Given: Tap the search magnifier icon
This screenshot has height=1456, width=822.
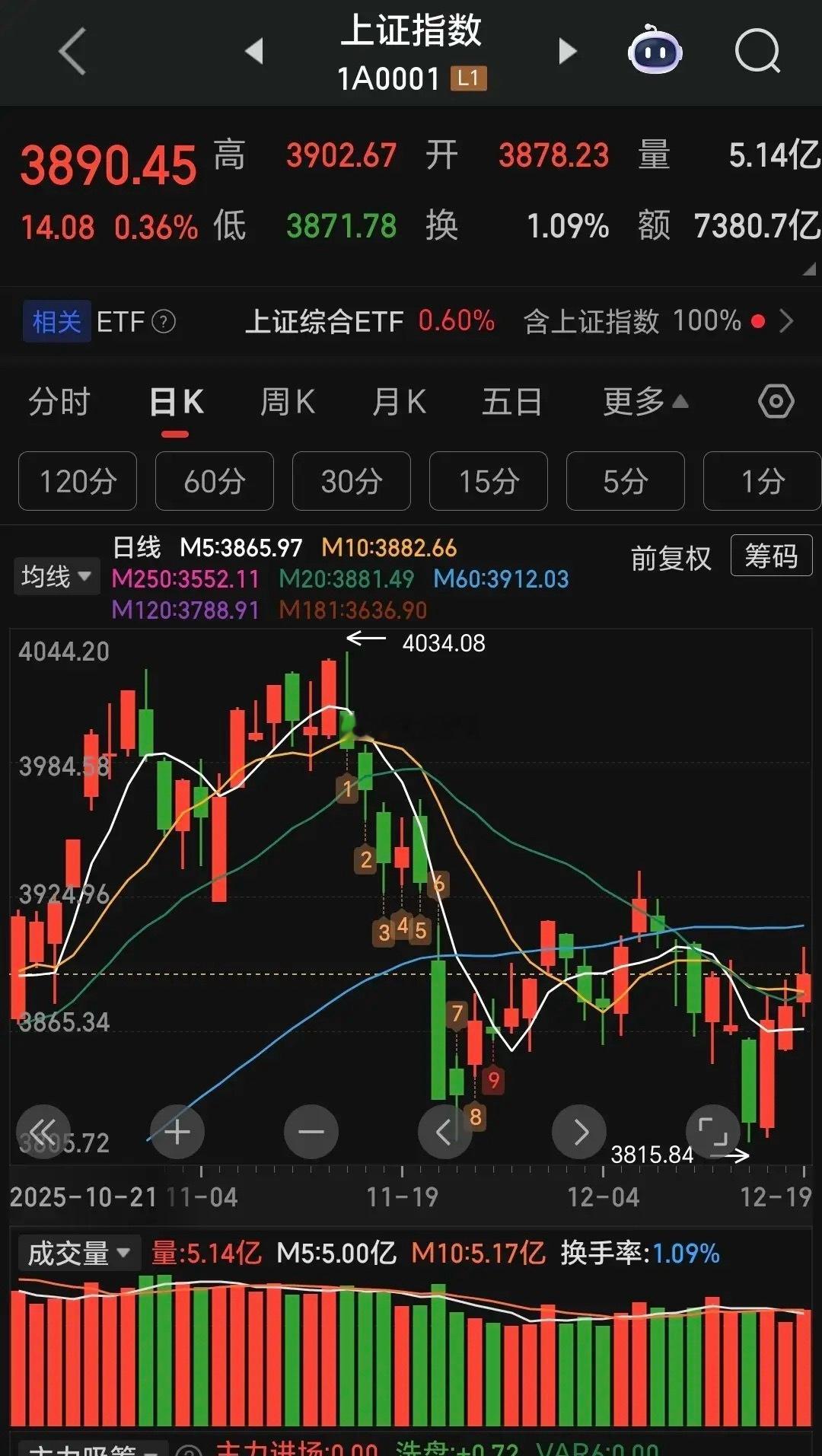Looking at the screenshot, I should pyautogui.click(x=757, y=51).
